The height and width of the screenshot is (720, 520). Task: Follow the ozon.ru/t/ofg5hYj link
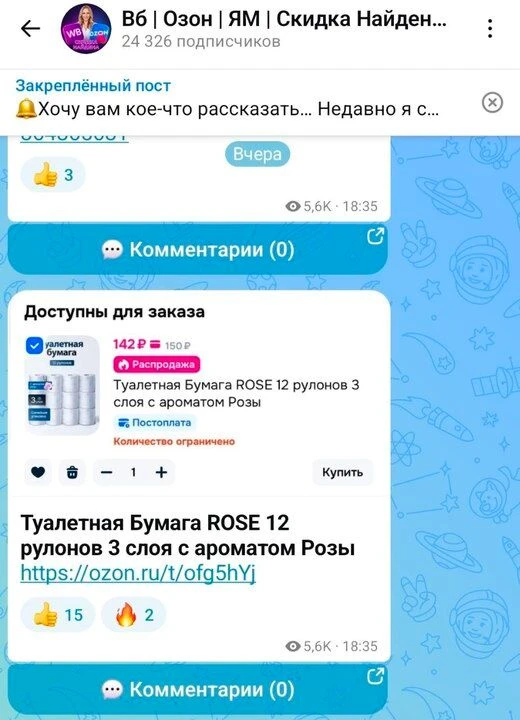point(138,573)
